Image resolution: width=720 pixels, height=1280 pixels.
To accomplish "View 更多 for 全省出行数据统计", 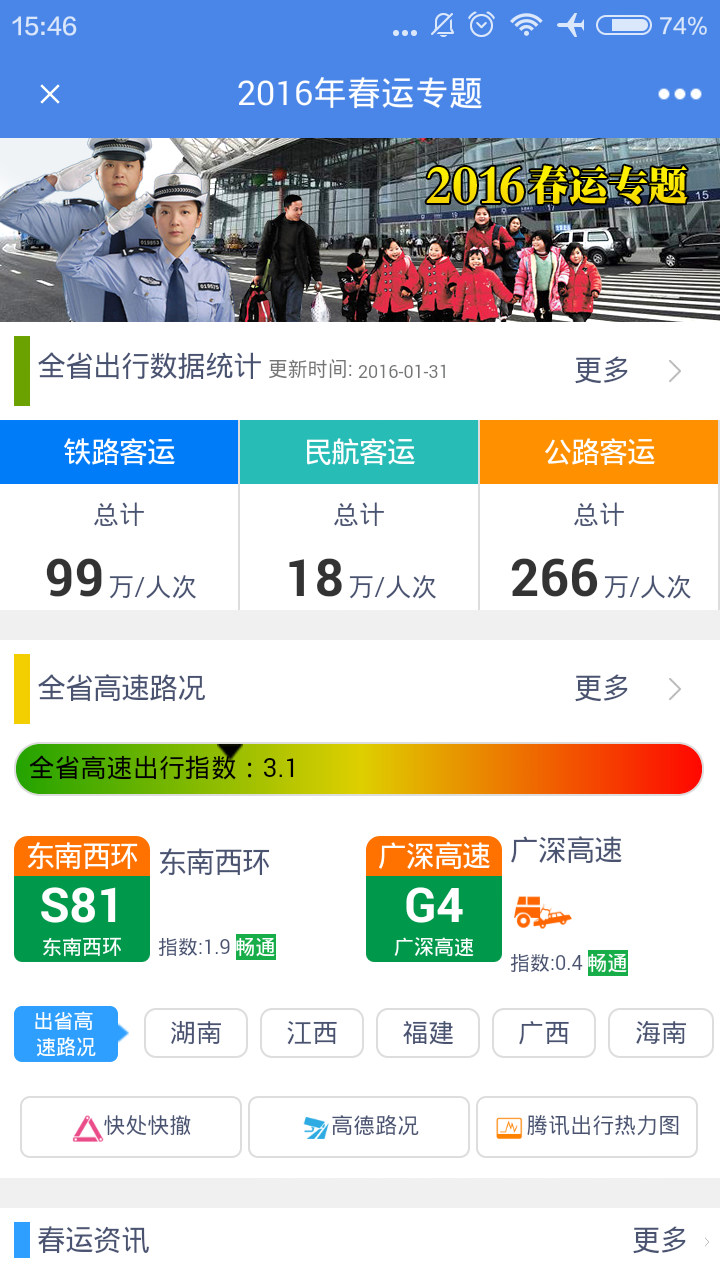I will [625, 371].
